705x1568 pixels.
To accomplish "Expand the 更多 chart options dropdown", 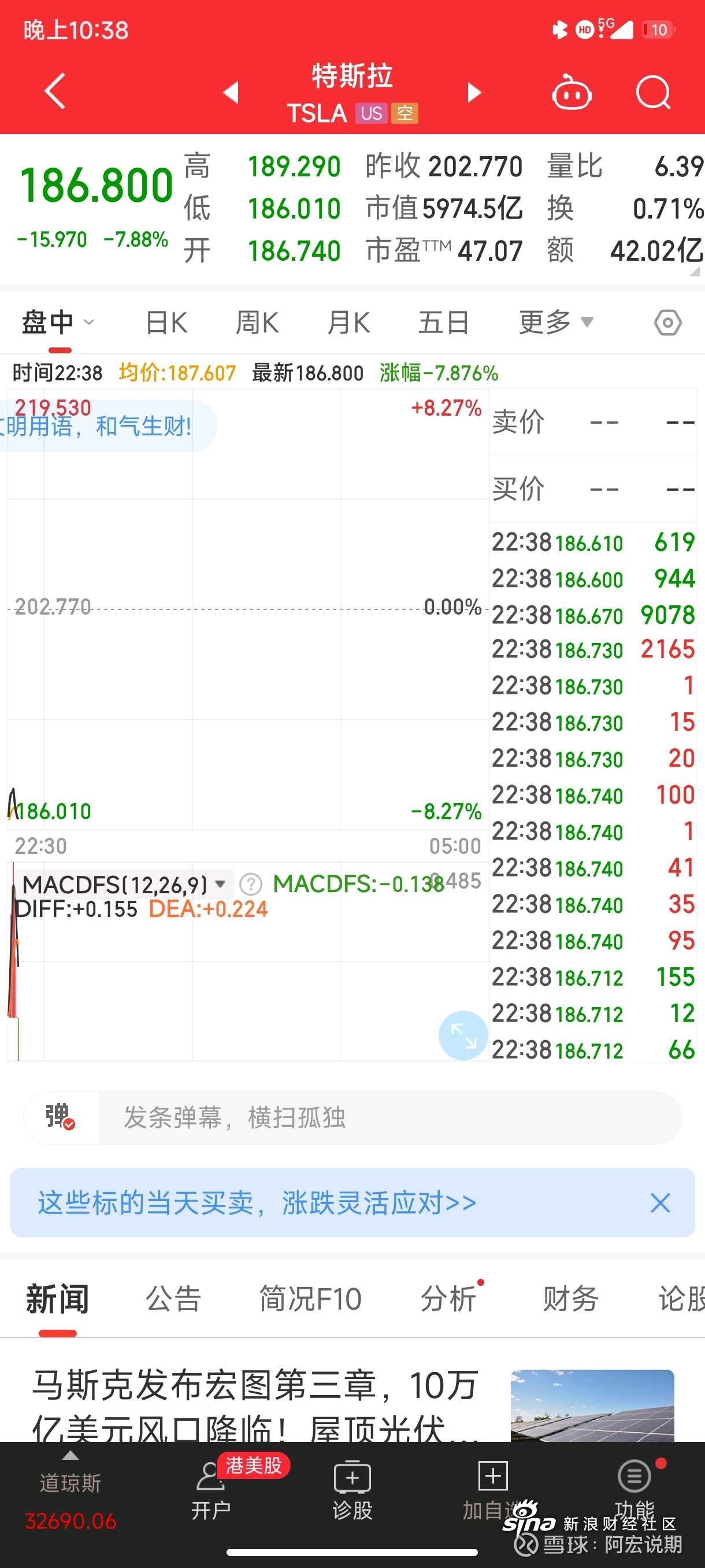I will pyautogui.click(x=555, y=321).
